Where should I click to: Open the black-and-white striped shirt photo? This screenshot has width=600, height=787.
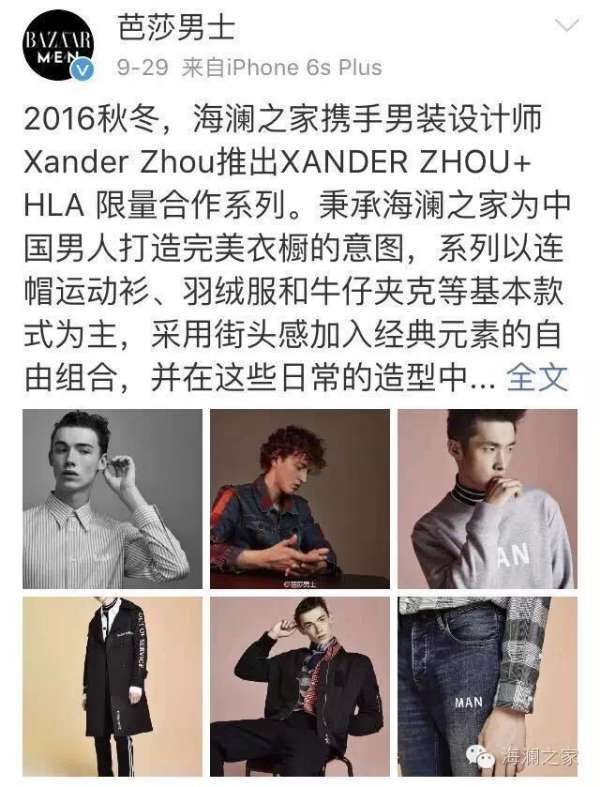(113, 498)
